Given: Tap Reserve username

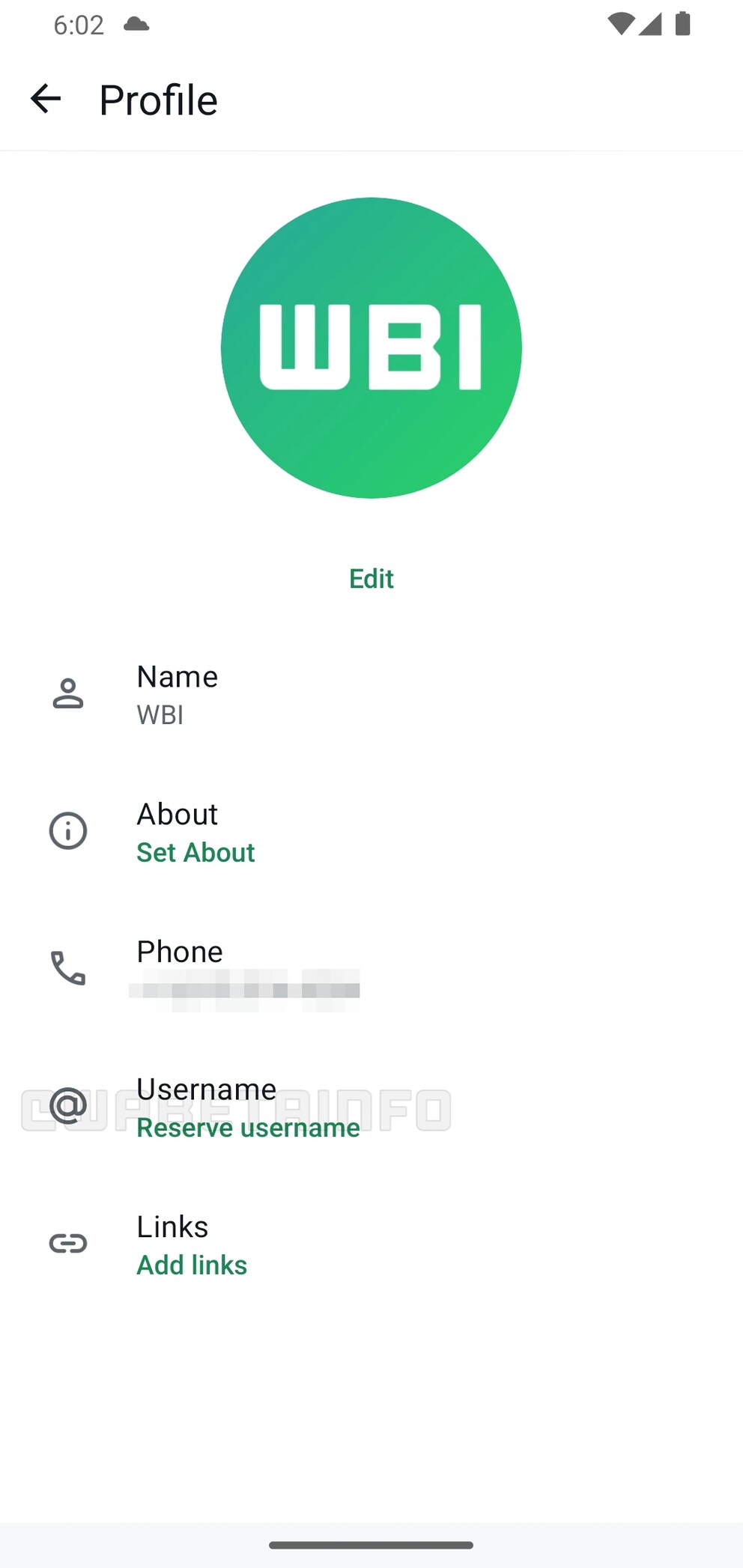Looking at the screenshot, I should 248,1127.
